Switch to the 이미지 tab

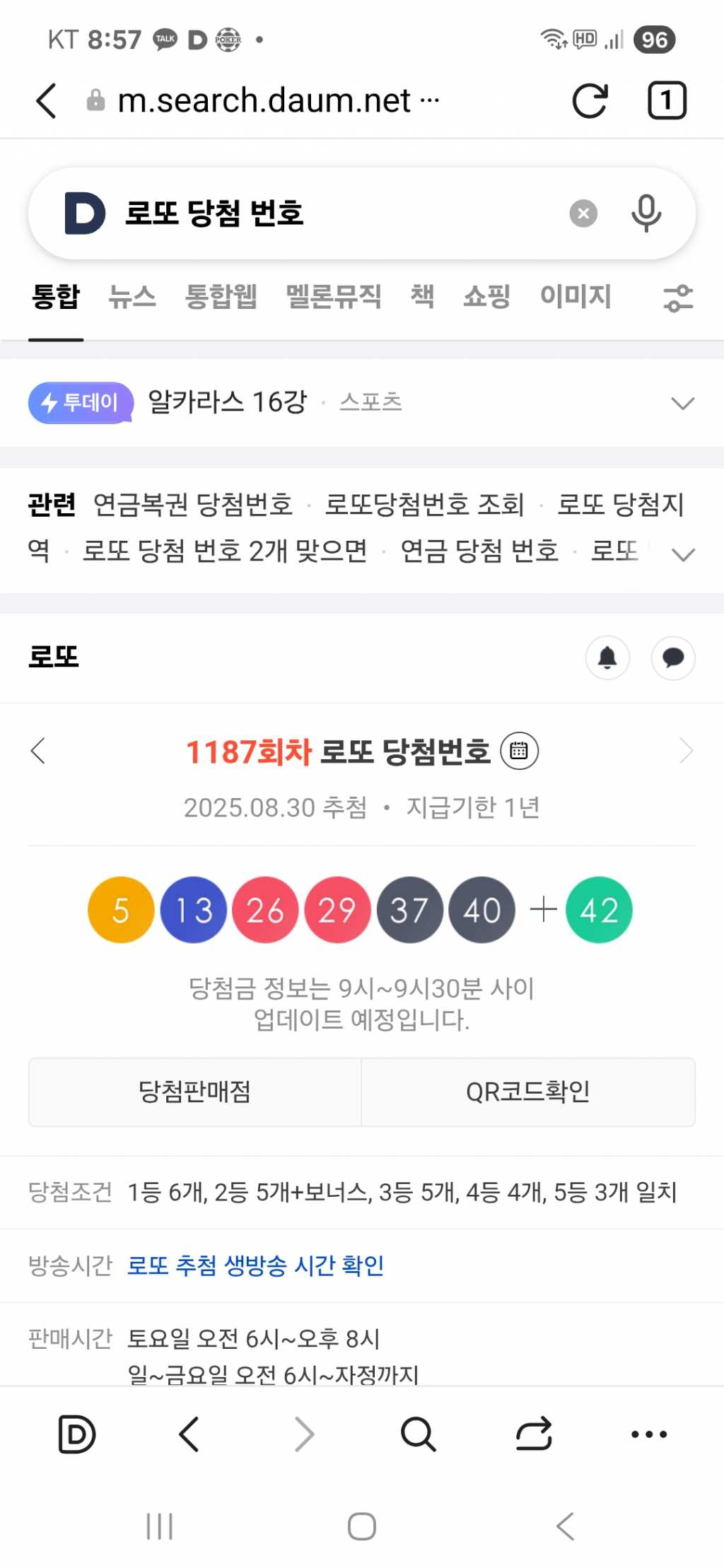tap(575, 296)
